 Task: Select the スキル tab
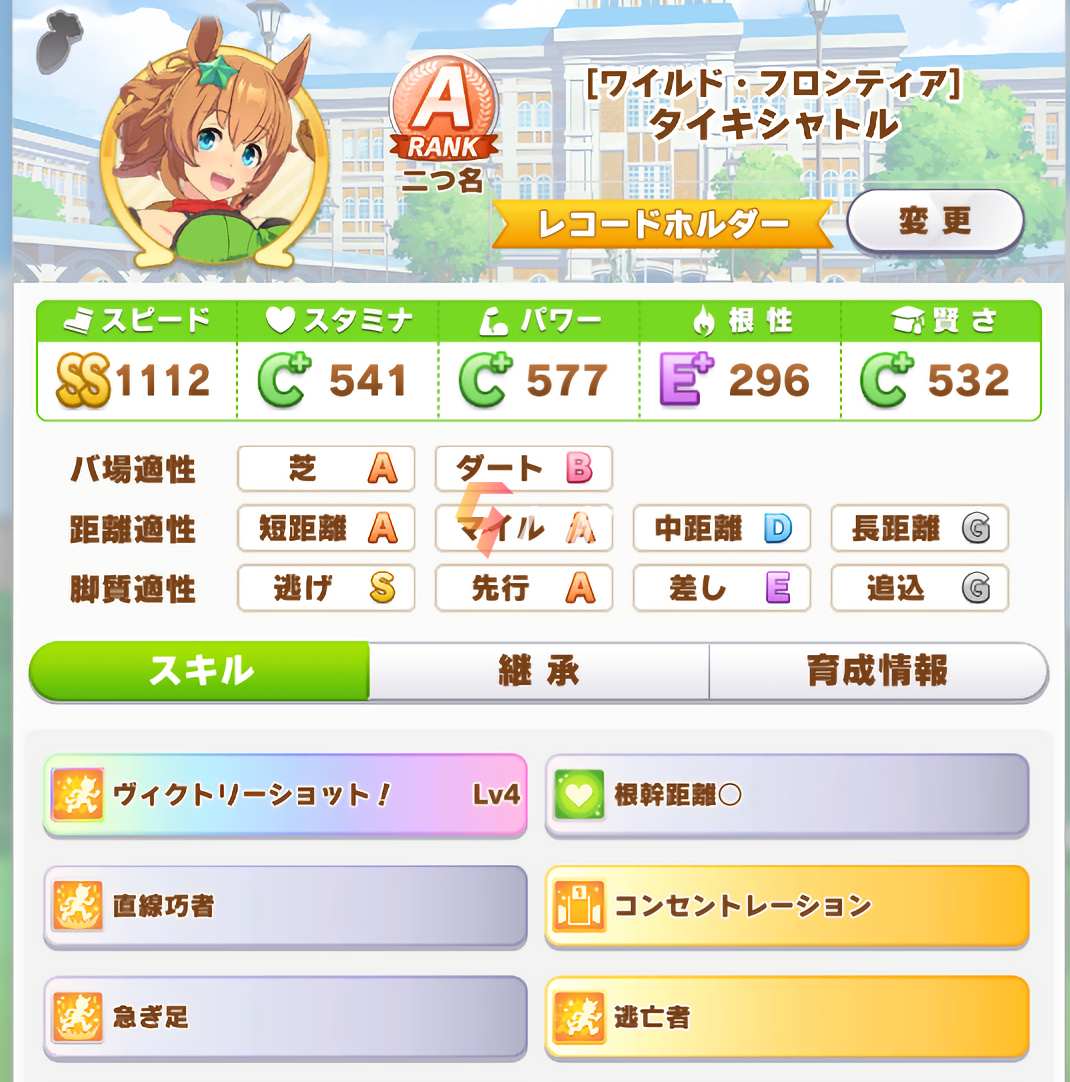click(x=200, y=671)
